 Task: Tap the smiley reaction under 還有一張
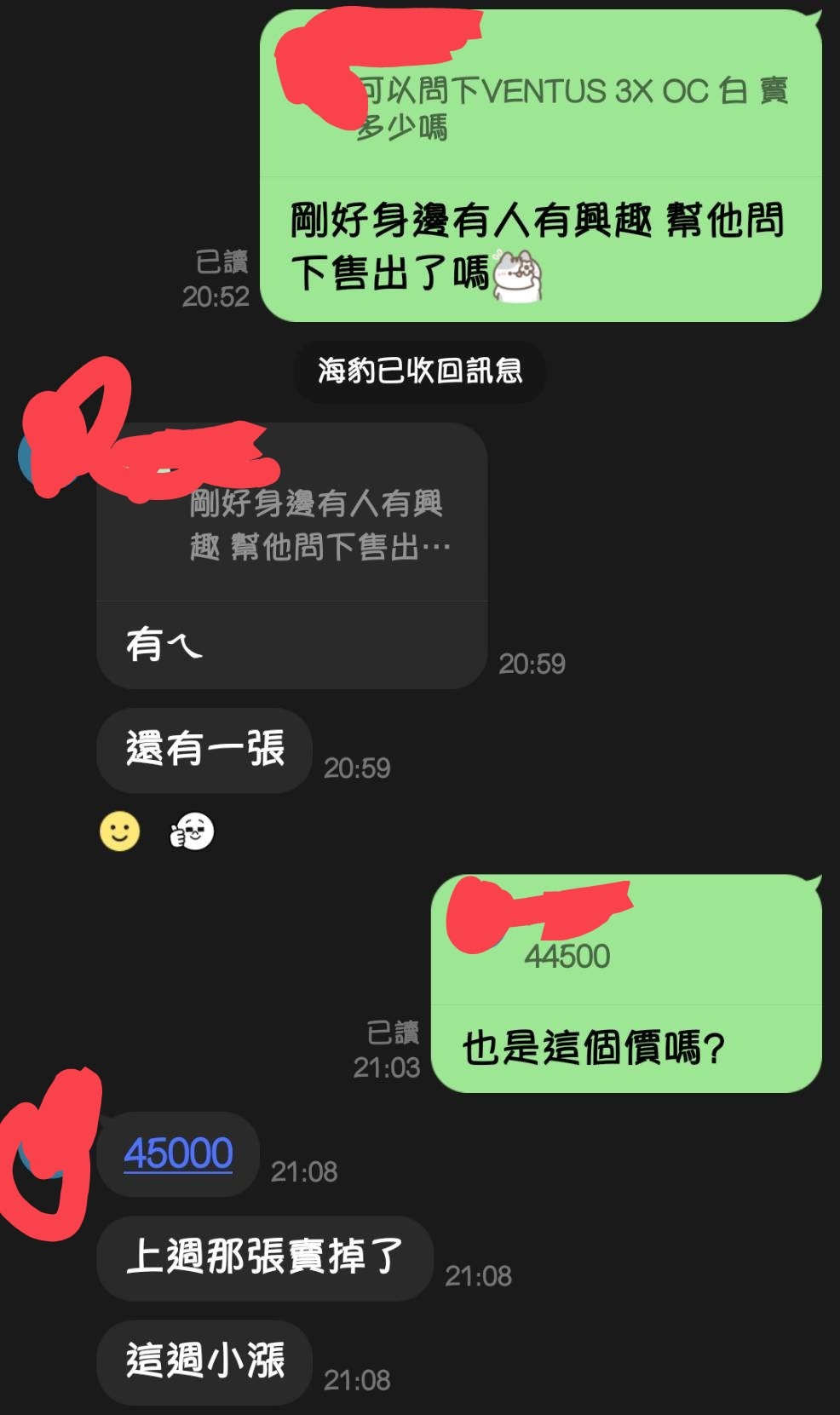click(x=119, y=831)
